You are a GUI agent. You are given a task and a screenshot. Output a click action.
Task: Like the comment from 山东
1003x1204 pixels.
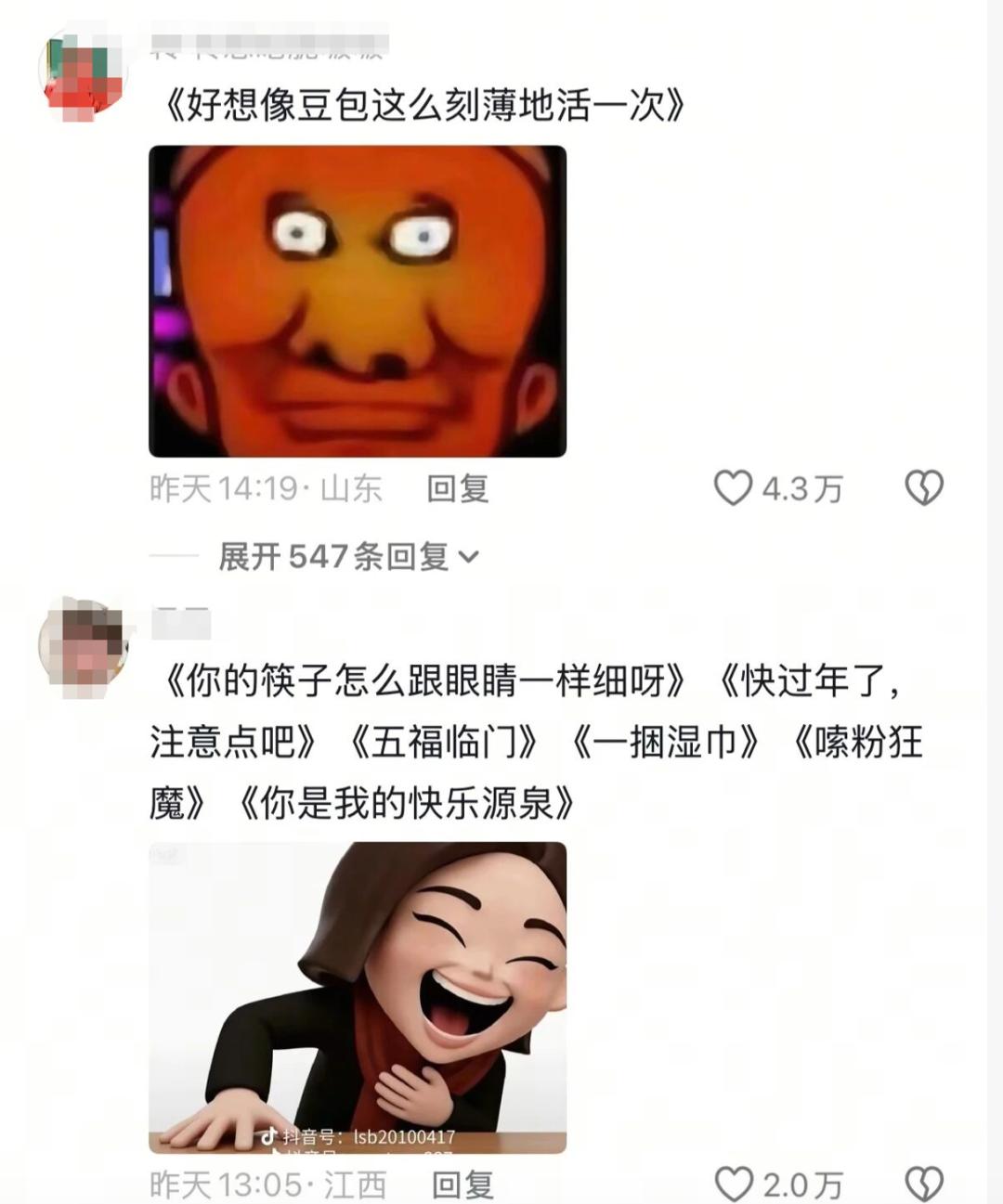(x=733, y=488)
